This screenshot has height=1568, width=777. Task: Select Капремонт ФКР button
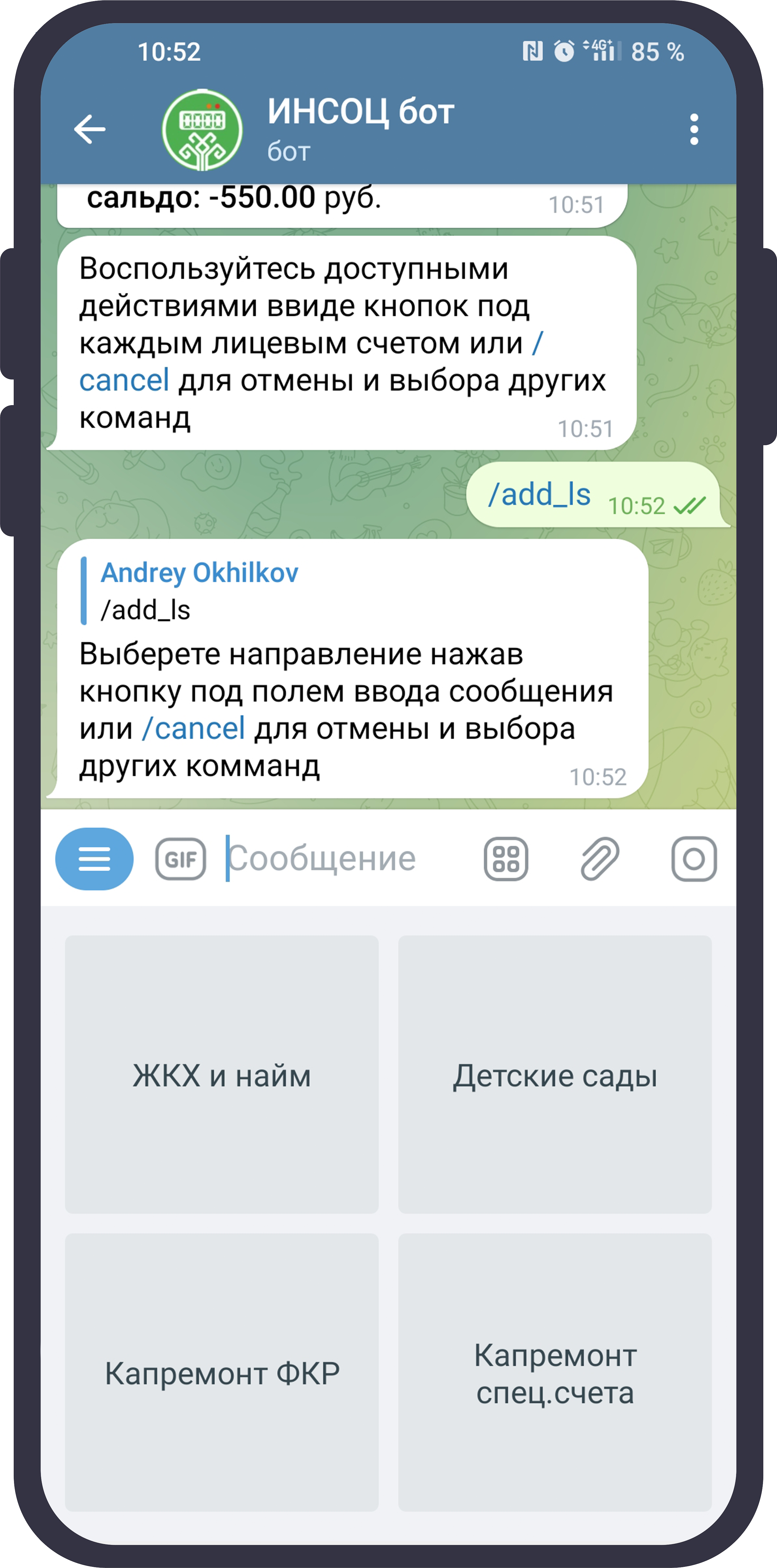222,1373
